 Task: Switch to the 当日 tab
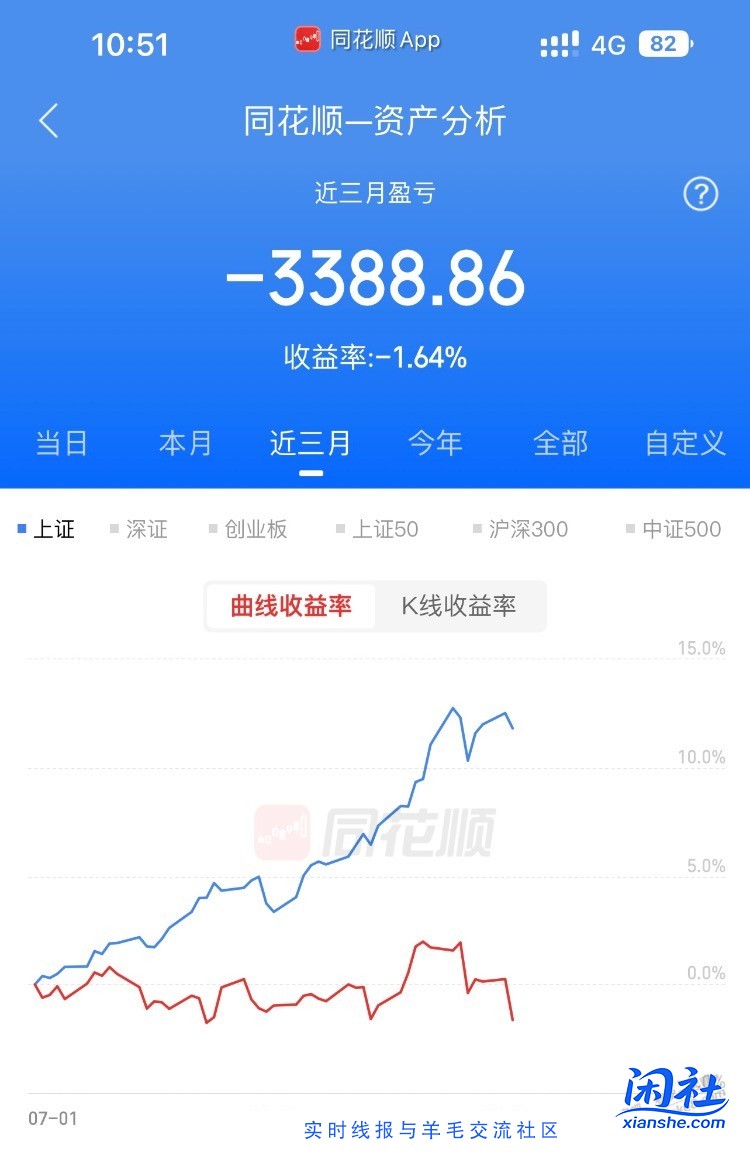[61, 442]
